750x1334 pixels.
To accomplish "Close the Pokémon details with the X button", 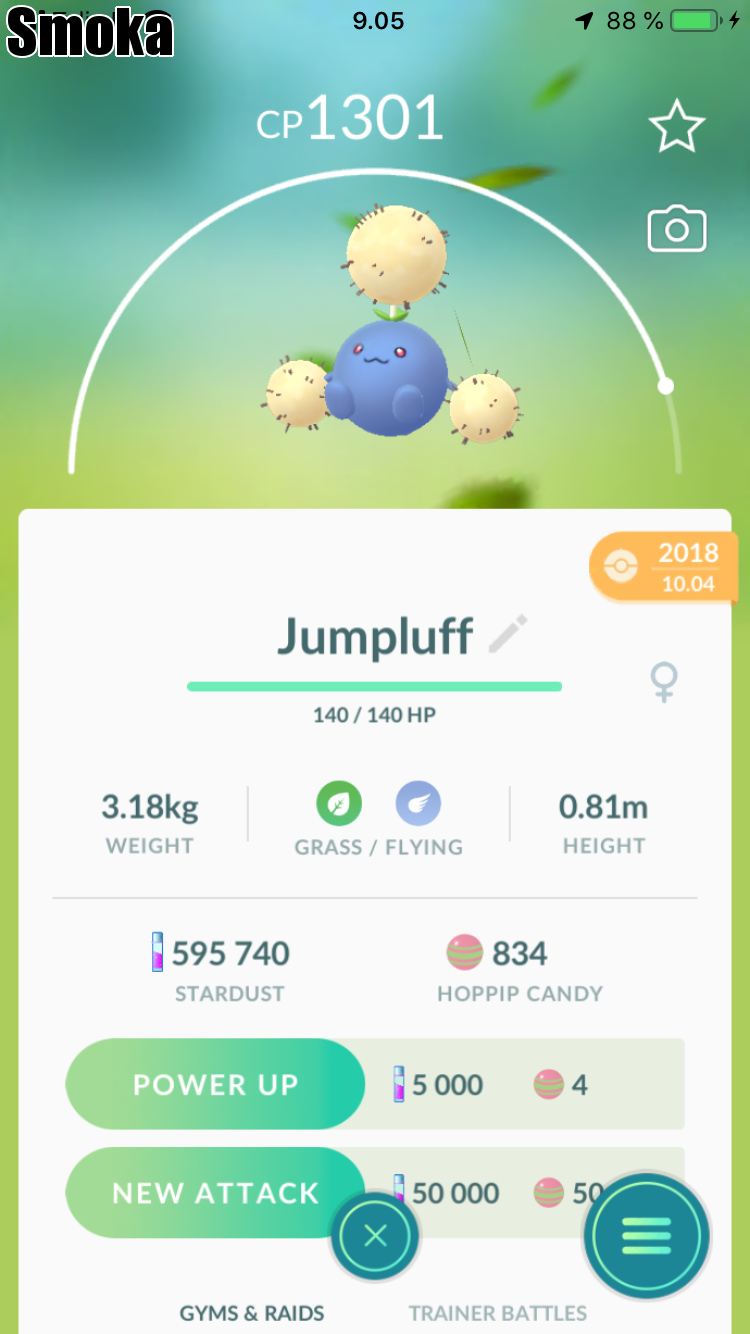I will click(375, 1237).
